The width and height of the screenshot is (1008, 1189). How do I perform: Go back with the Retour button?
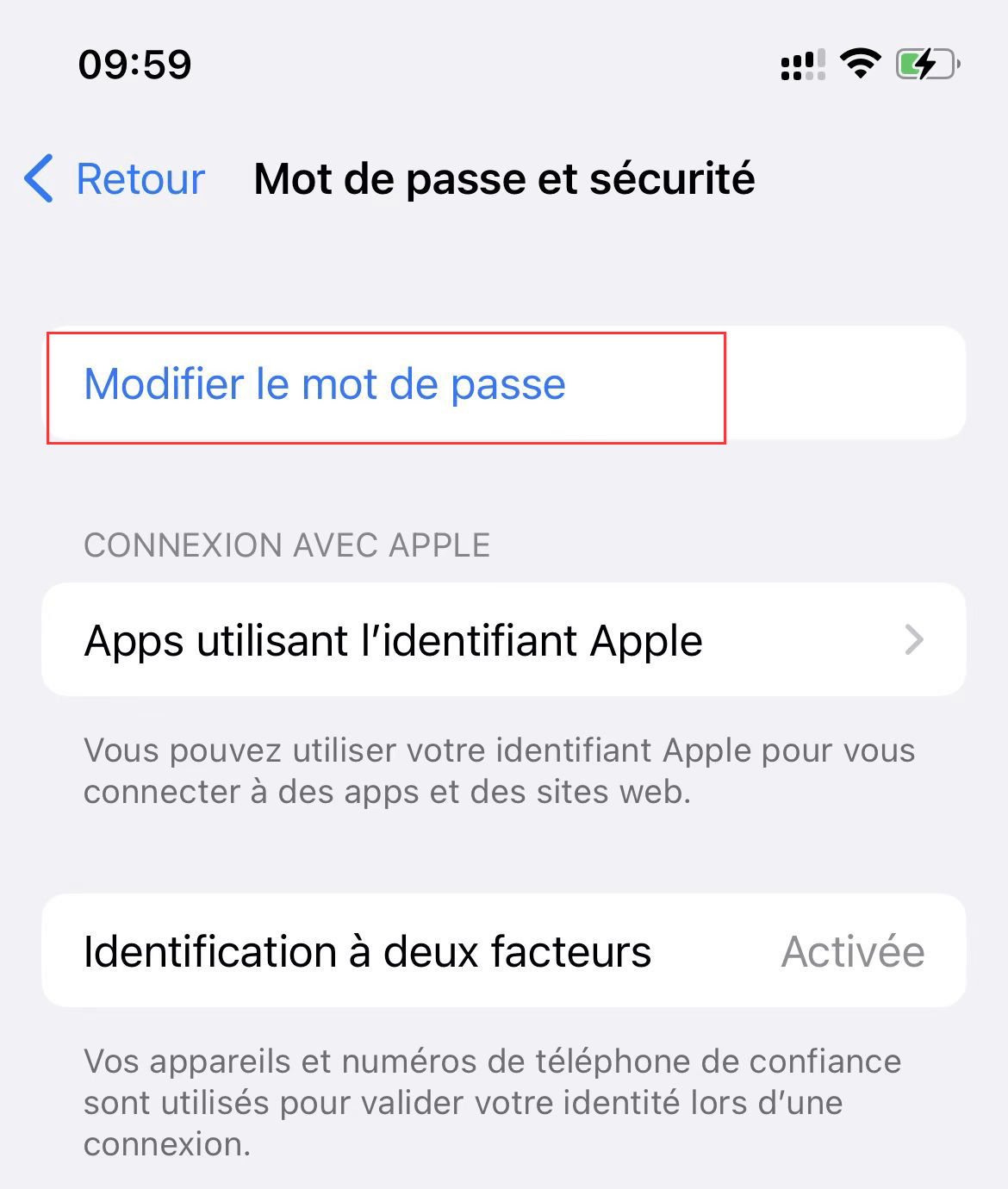click(116, 179)
